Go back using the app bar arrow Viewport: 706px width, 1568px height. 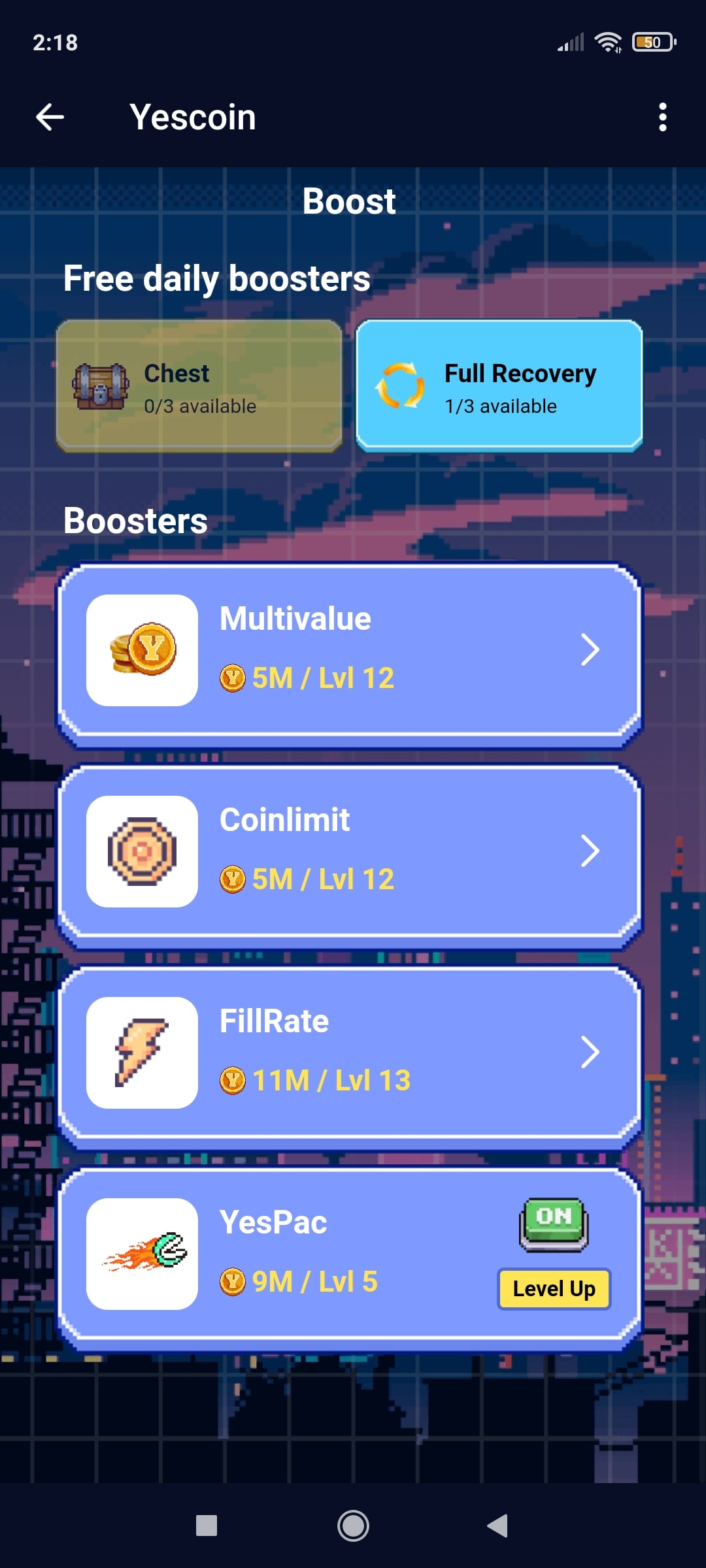[50, 118]
